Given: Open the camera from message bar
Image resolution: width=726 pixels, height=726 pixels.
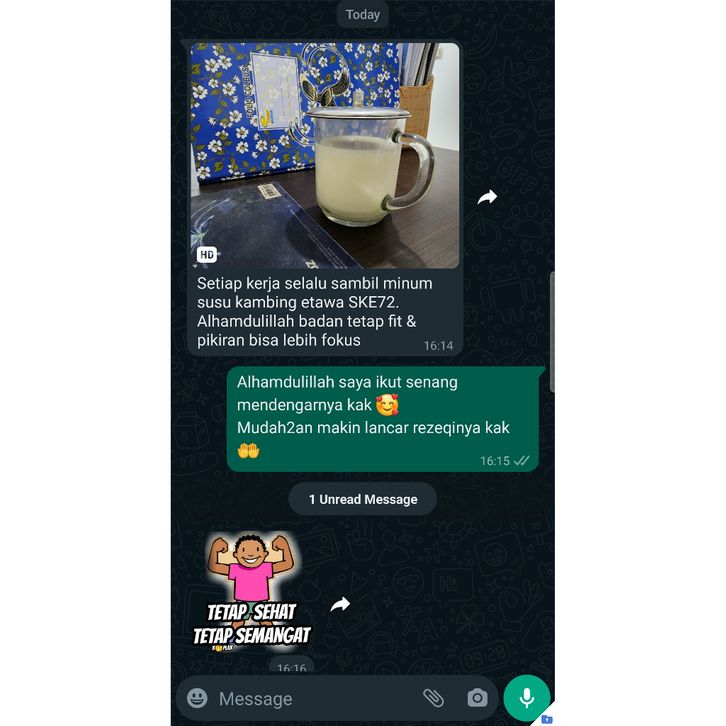Looking at the screenshot, I should click(x=477, y=698).
